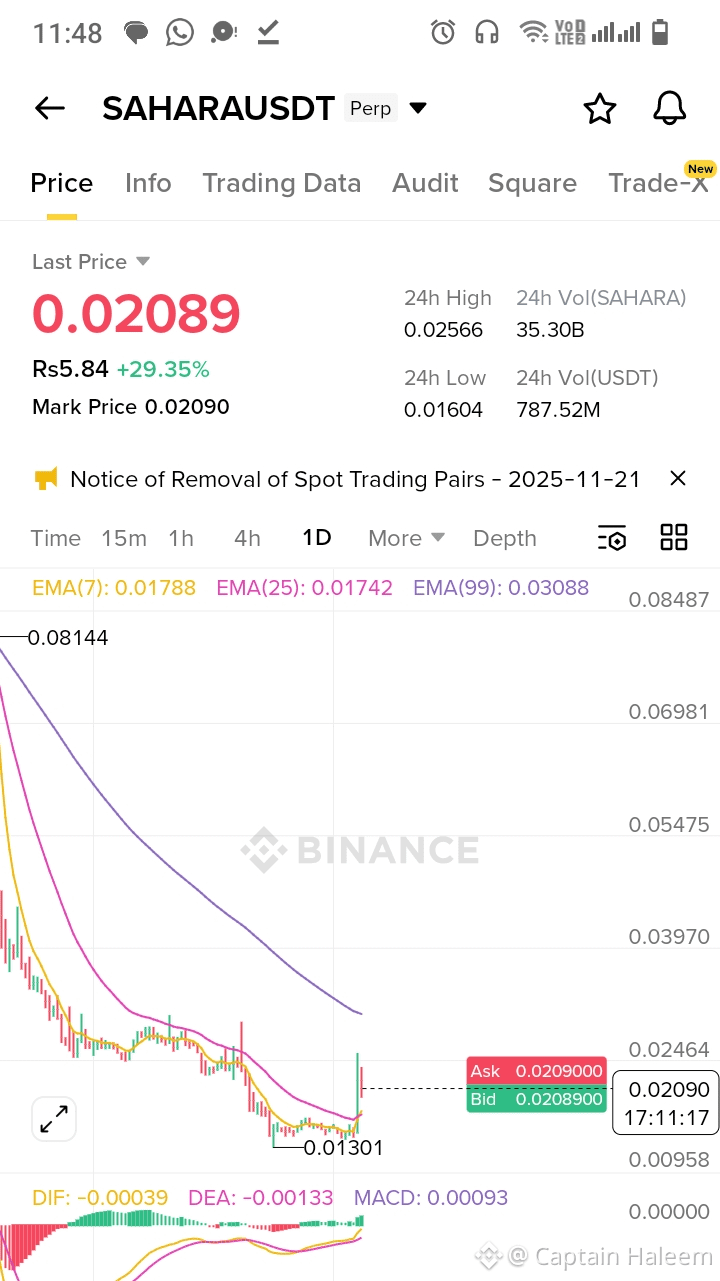Open the chart indicator settings icon

612,538
